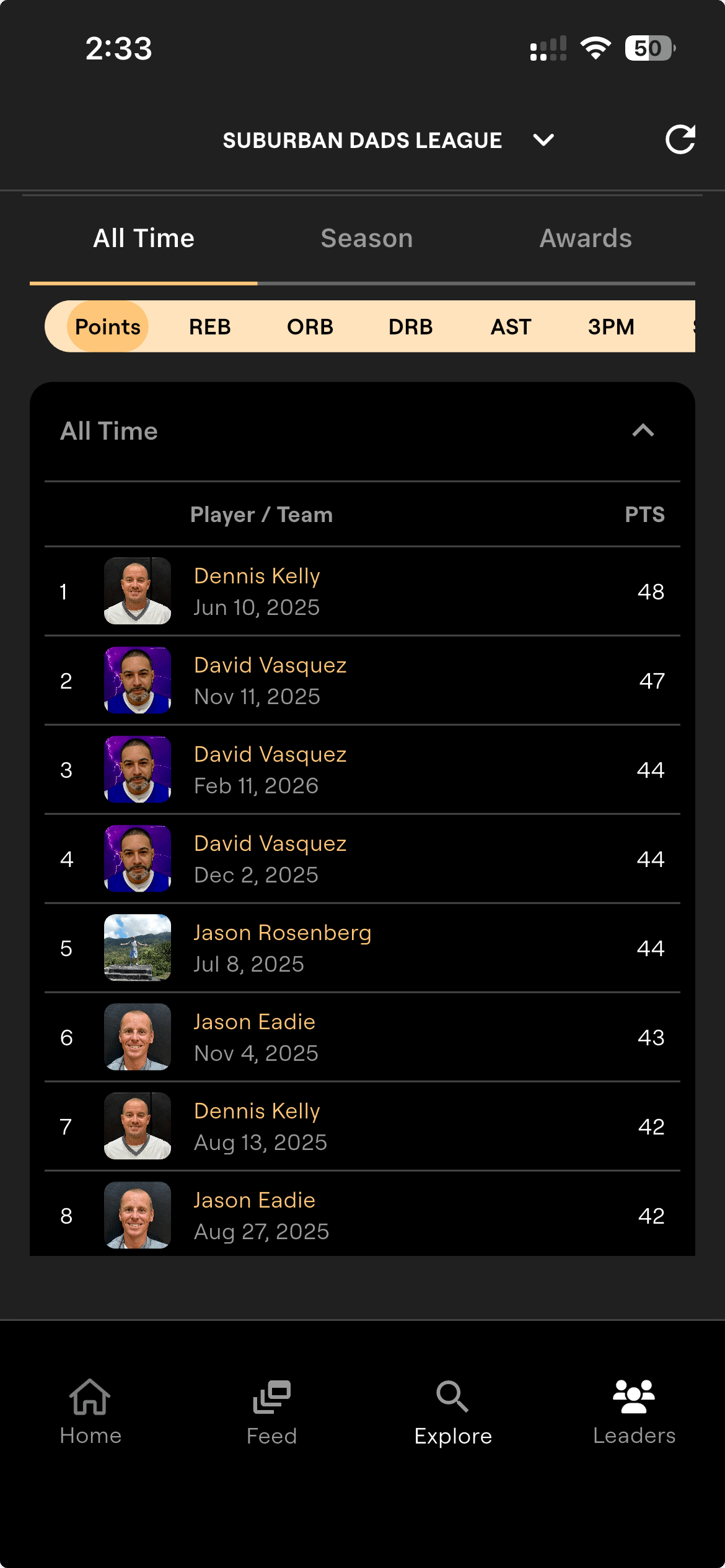Open the Leaders tab
725x1568 pixels.
[633, 1412]
